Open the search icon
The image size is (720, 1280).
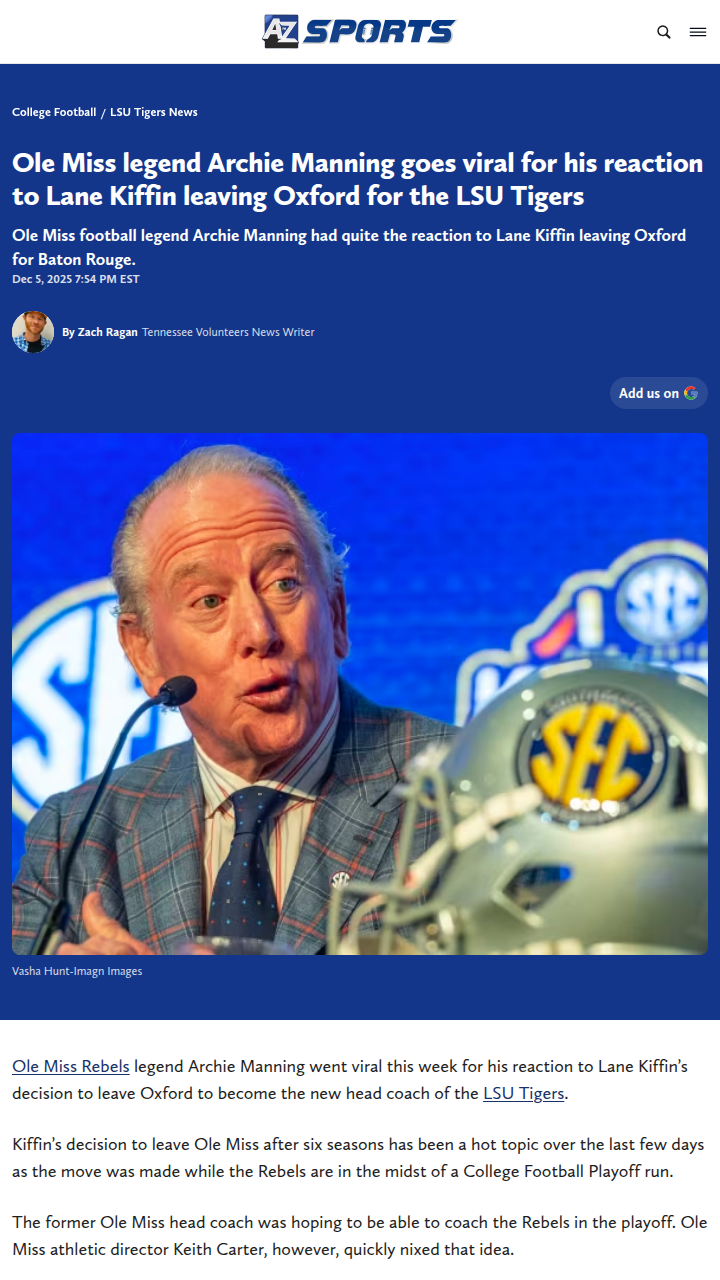(x=664, y=32)
